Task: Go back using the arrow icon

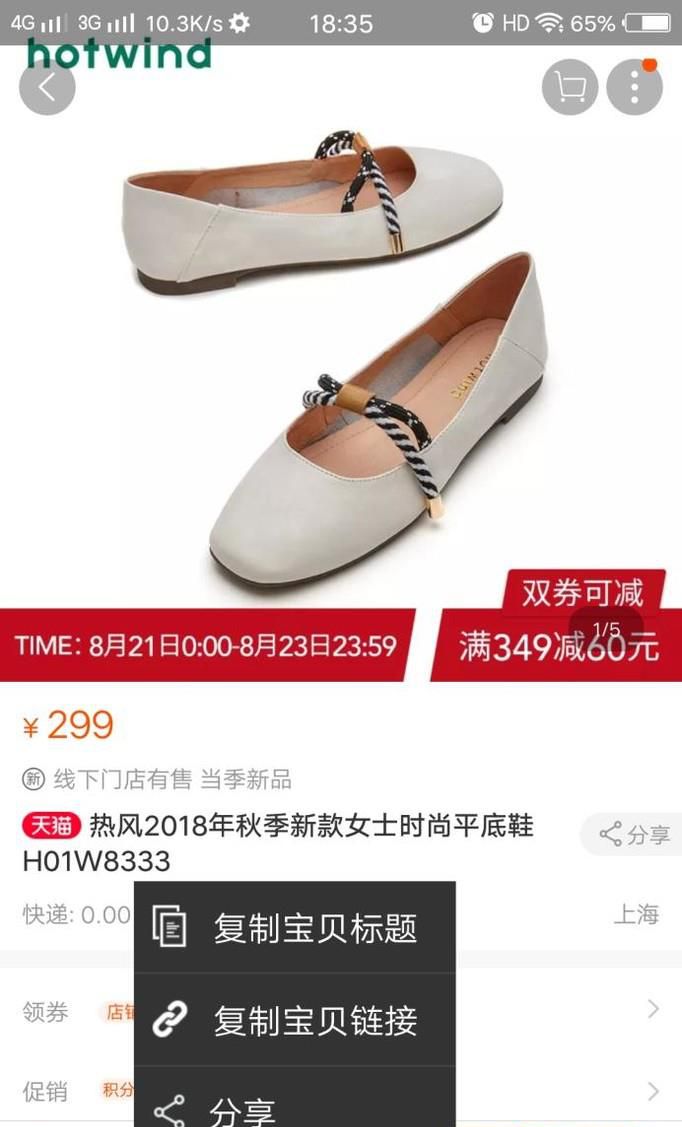Action: click(x=47, y=87)
